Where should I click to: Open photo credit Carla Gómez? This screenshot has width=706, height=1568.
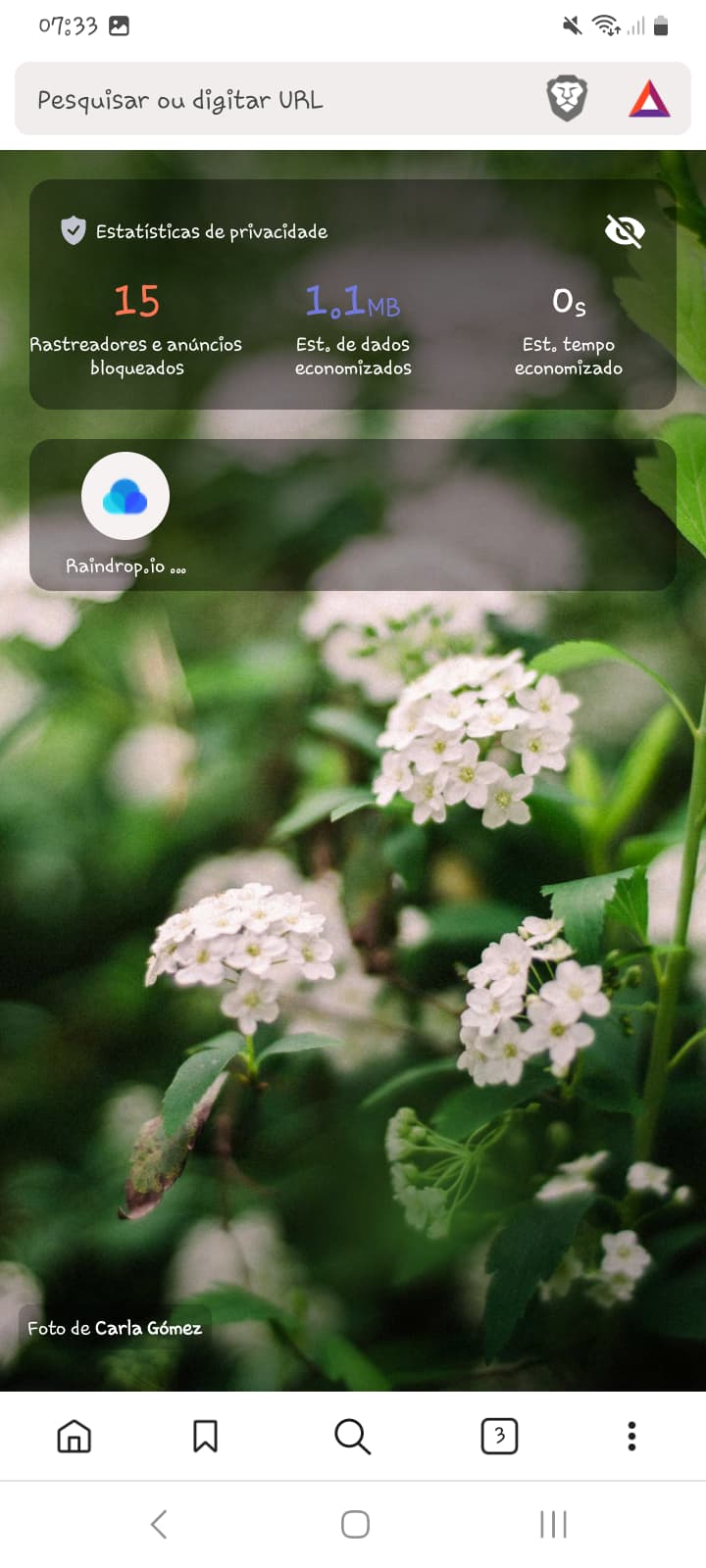(115, 1328)
